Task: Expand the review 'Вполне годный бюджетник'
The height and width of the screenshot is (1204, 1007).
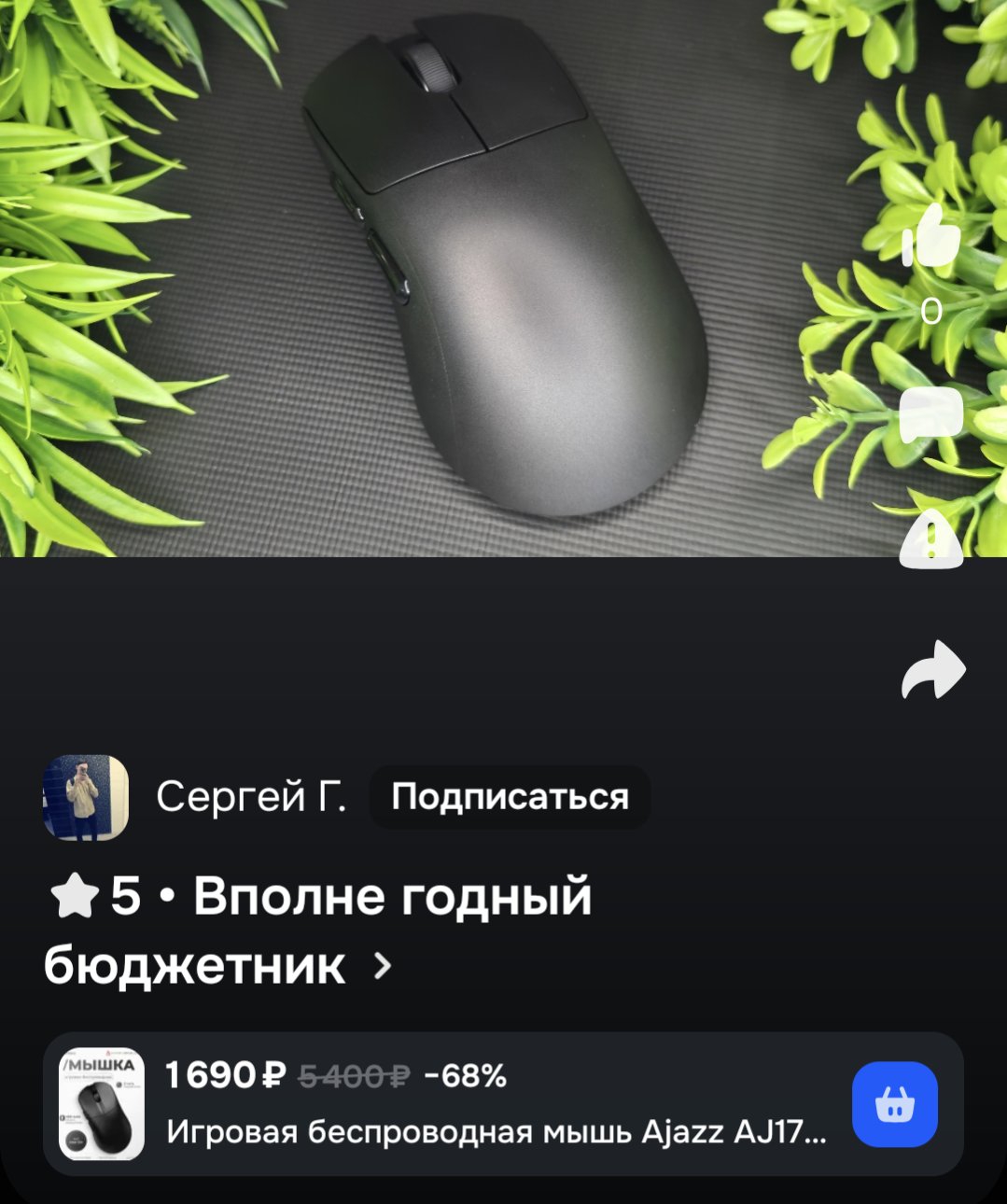Action: point(382,966)
